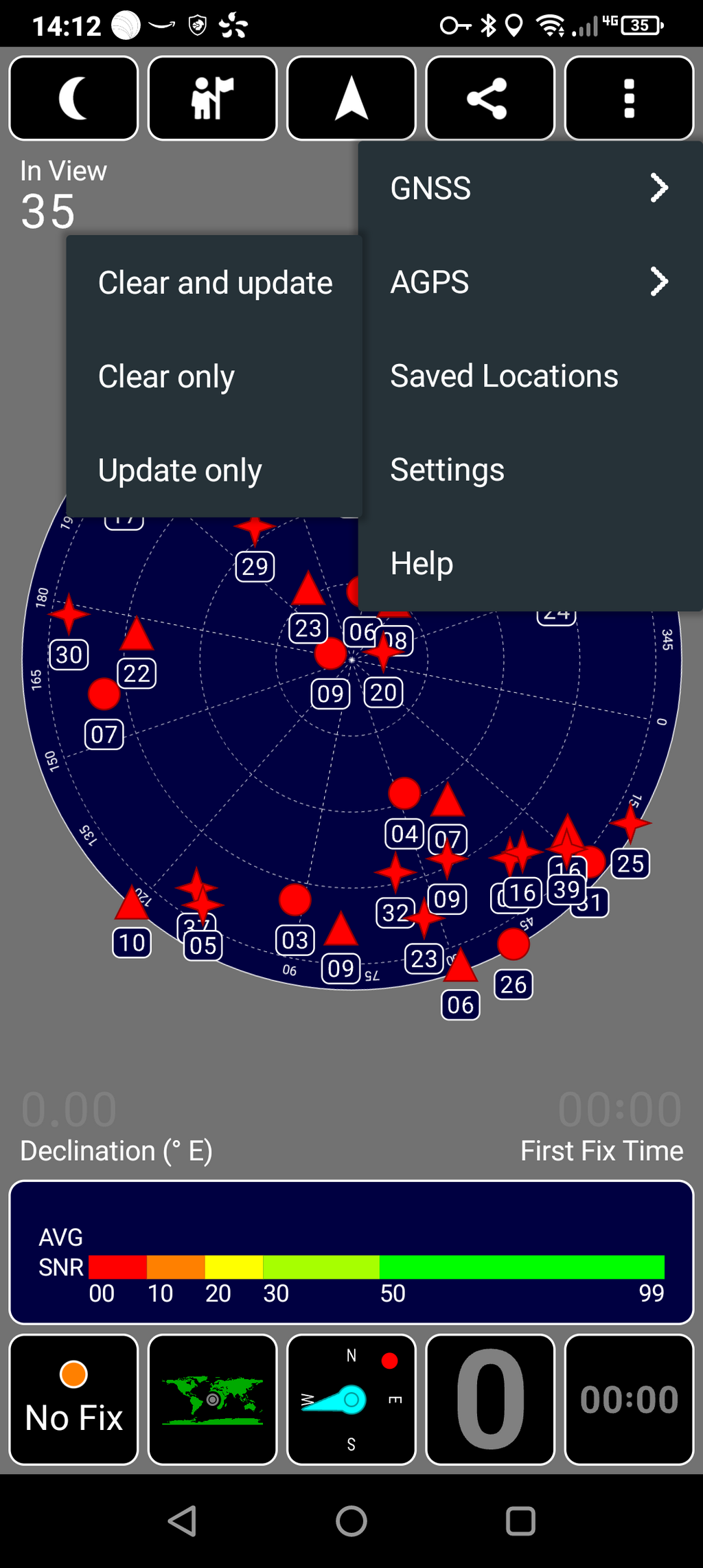The image size is (703, 1568).
Task: Open Saved Locations
Action: 530,376
